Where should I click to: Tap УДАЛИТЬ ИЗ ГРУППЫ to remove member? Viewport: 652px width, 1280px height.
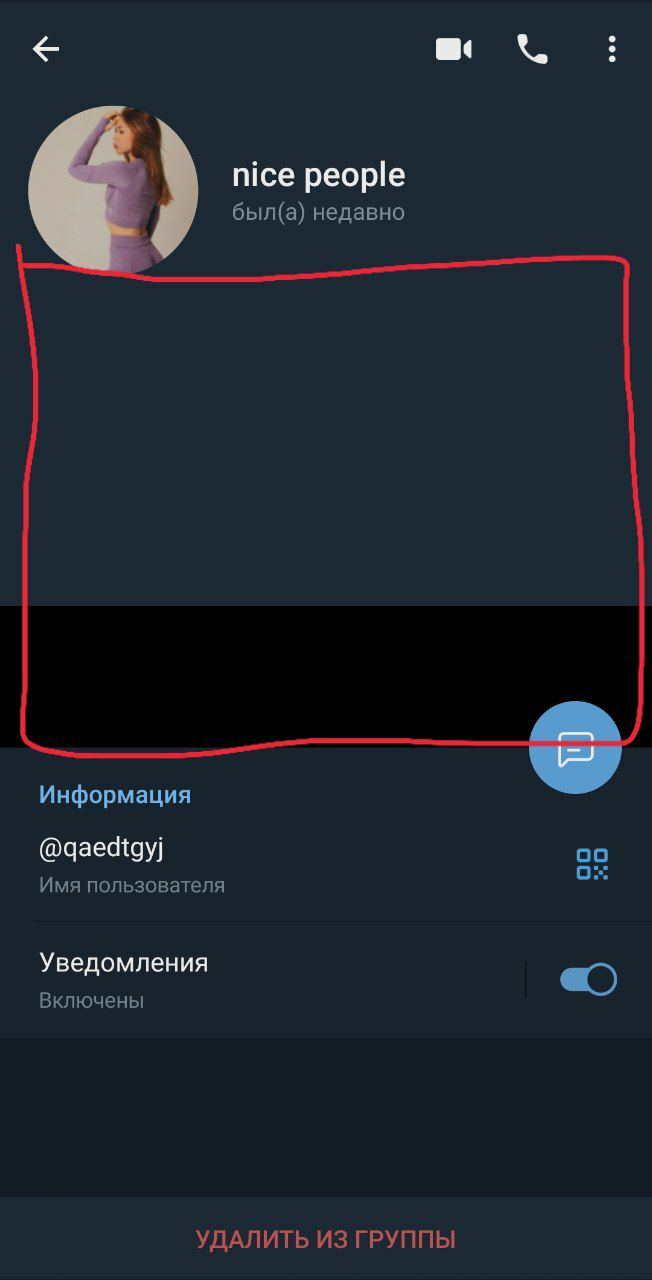326,1239
